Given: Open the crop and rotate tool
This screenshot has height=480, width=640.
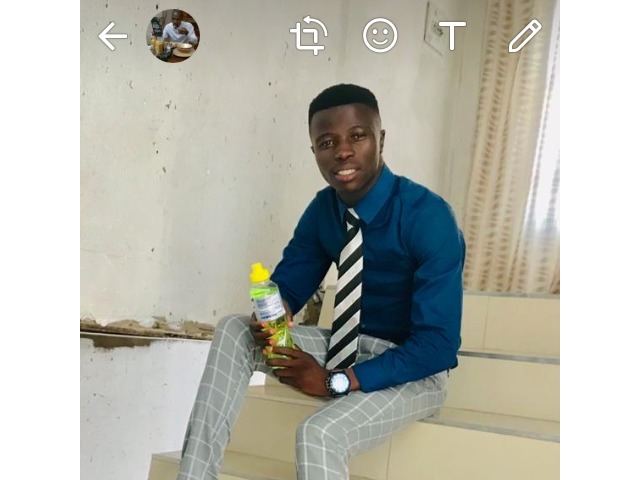Looking at the screenshot, I should (308, 36).
